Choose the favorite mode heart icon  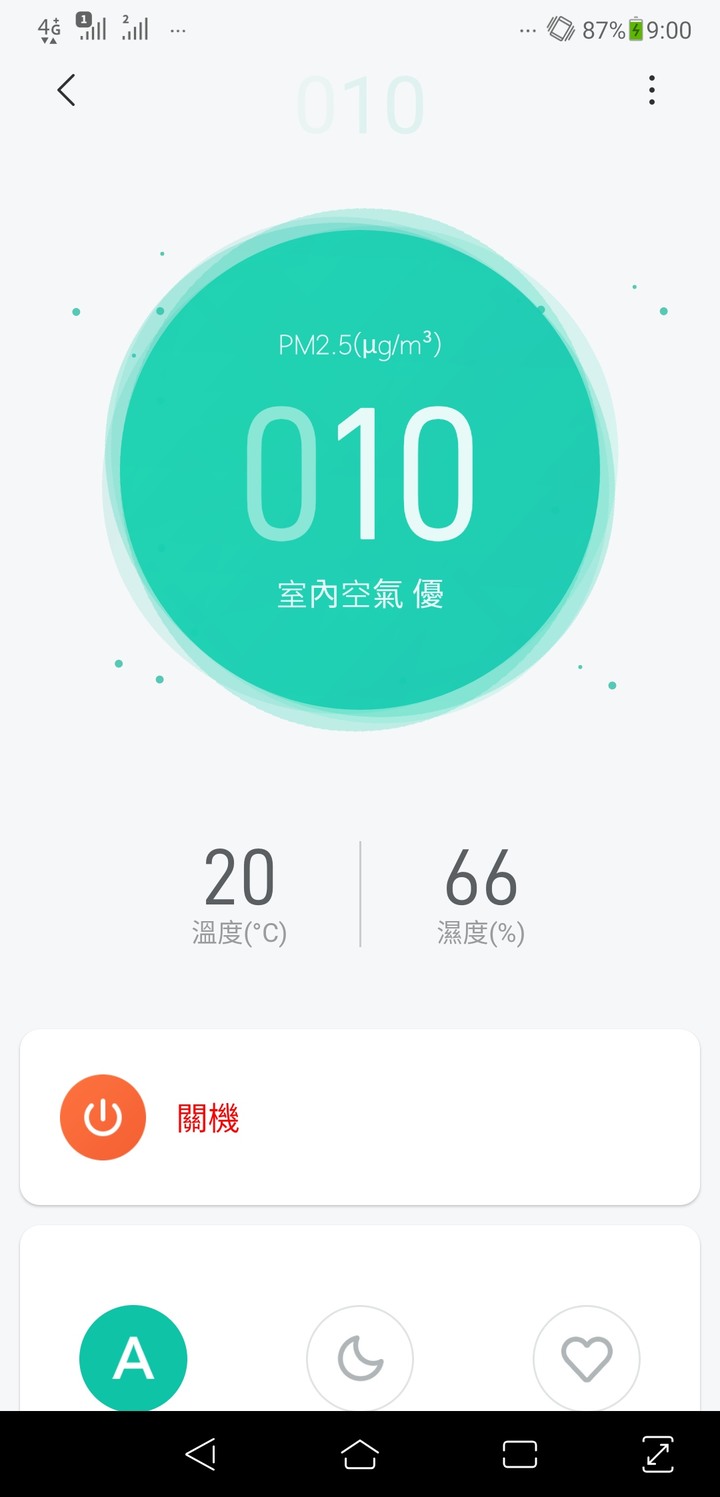click(586, 1358)
